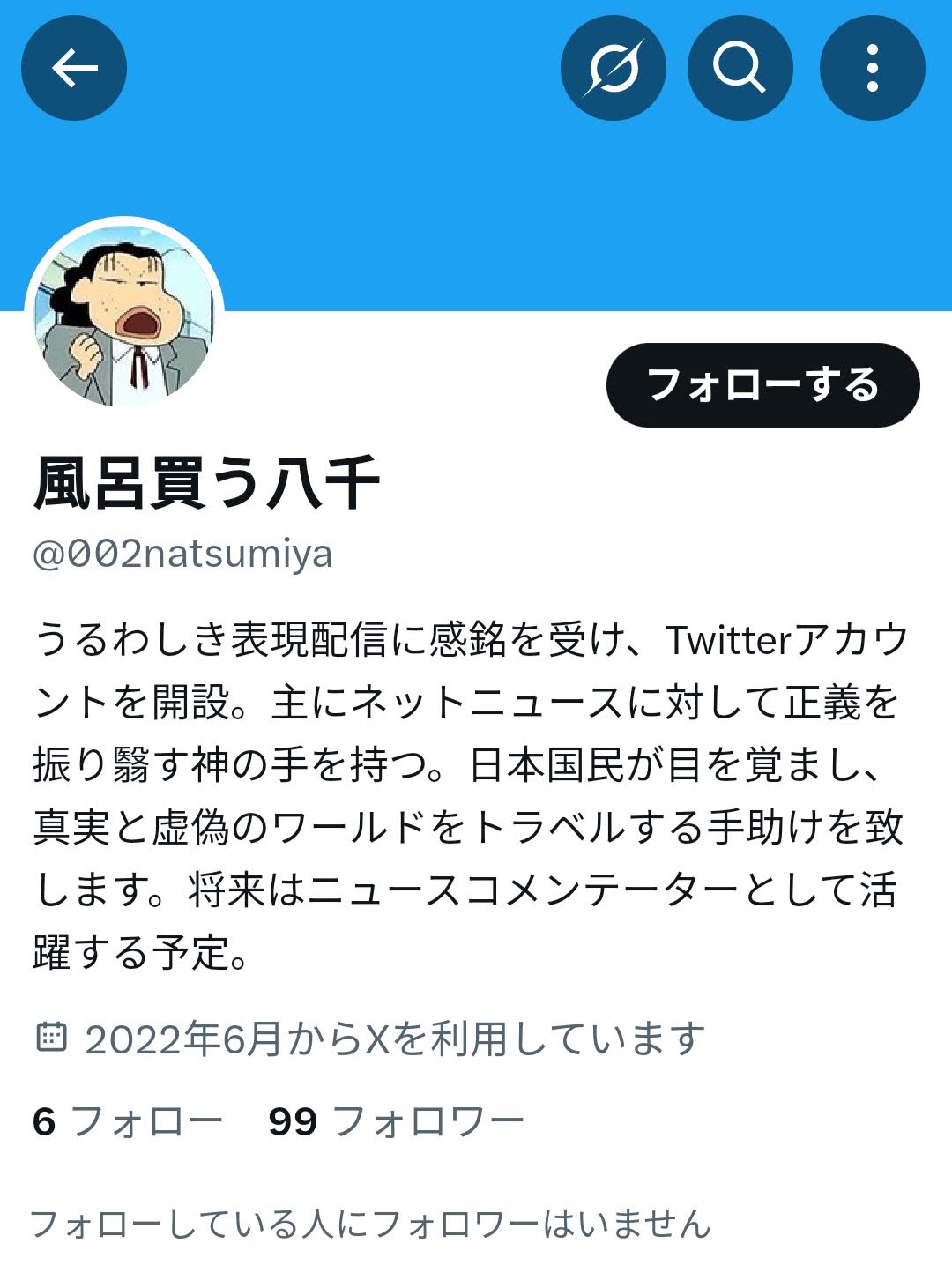
Task: Open the 6 フォロー following list
Action: pyautogui.click(x=128, y=1121)
